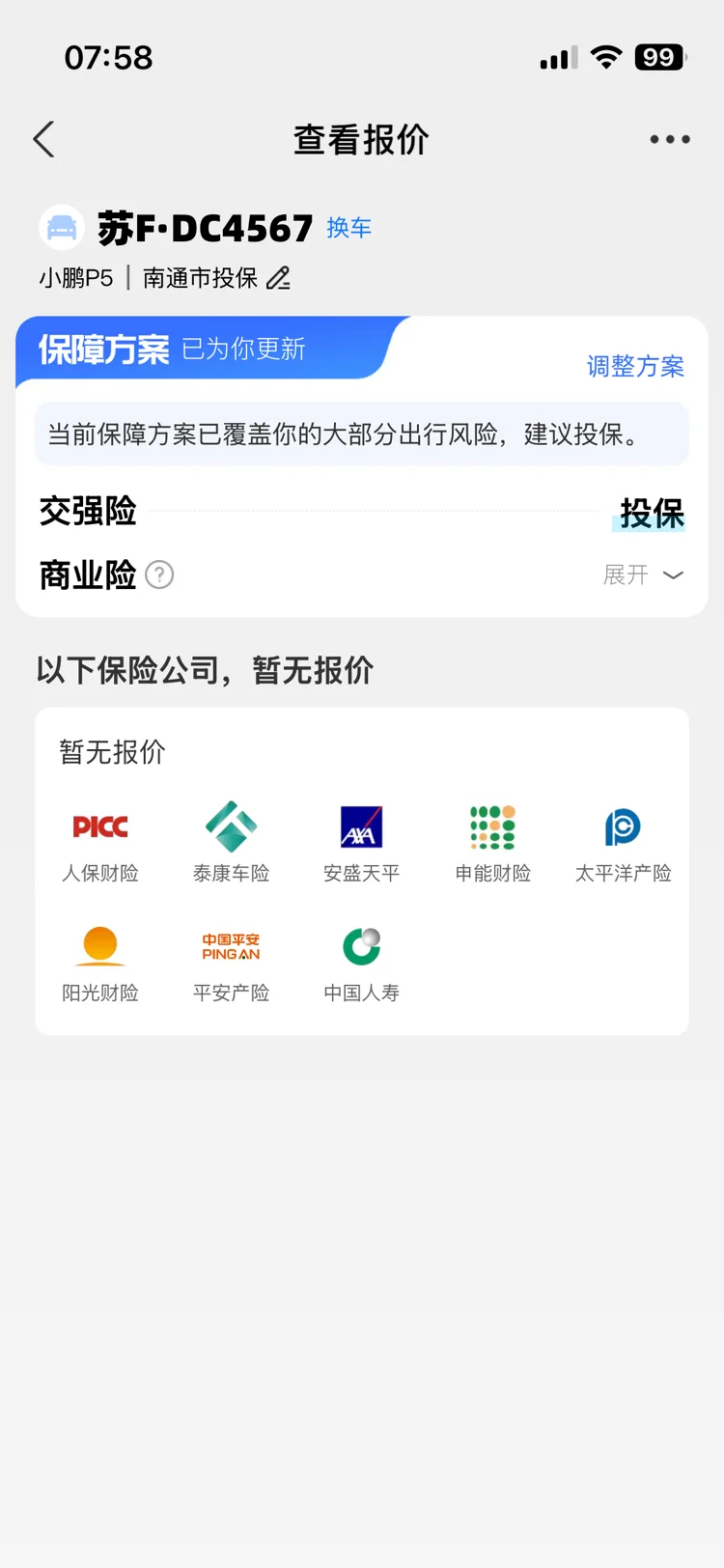Select the 阳光财险 insurer
The image size is (724, 1568).
point(100,963)
